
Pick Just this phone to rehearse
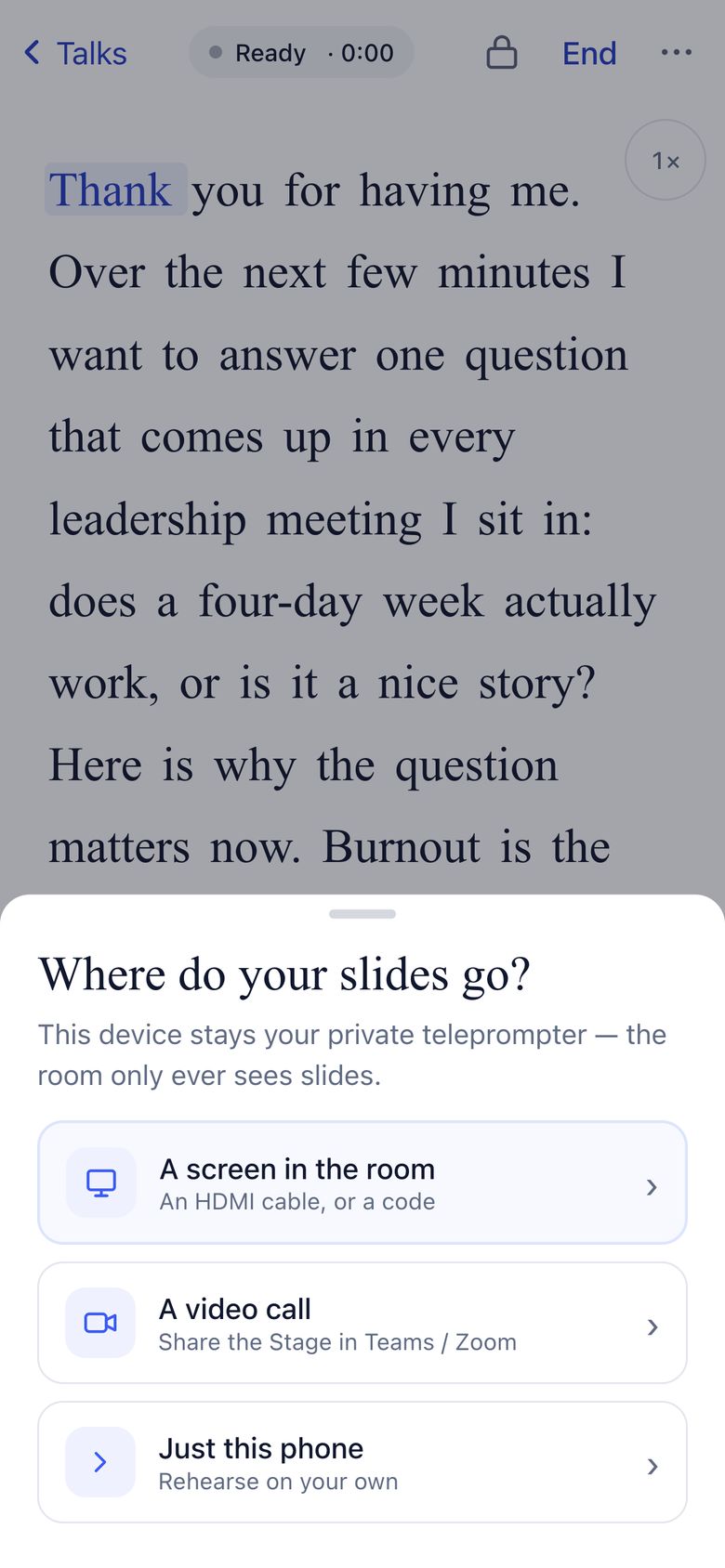pos(362,1462)
